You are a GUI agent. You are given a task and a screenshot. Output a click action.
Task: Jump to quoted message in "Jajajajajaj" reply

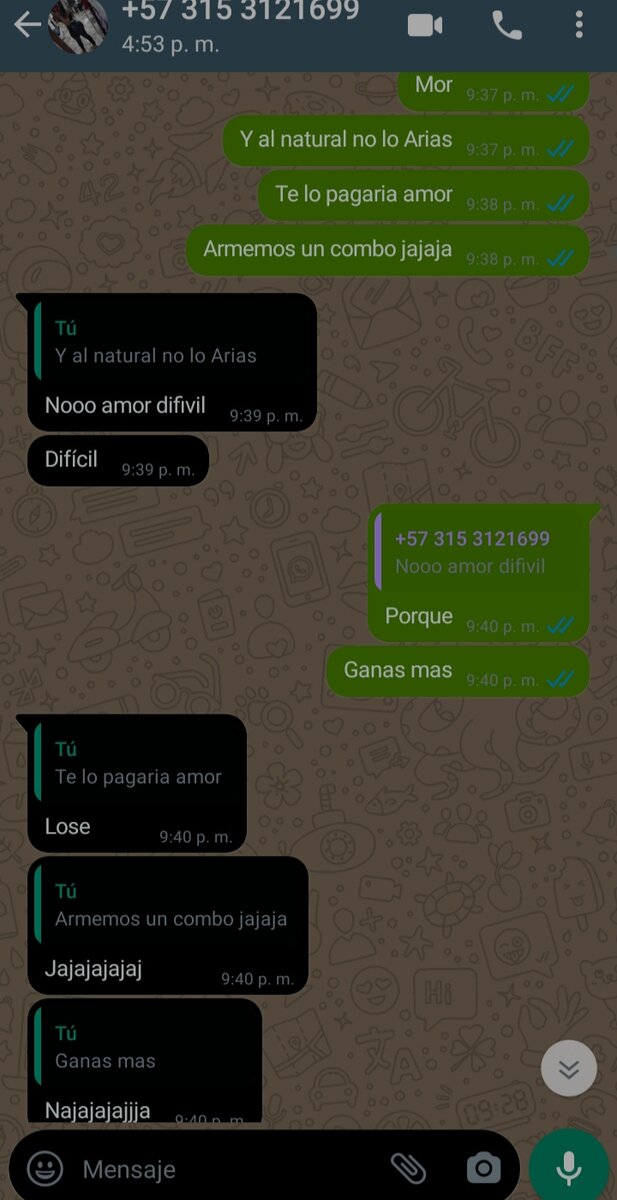point(170,906)
